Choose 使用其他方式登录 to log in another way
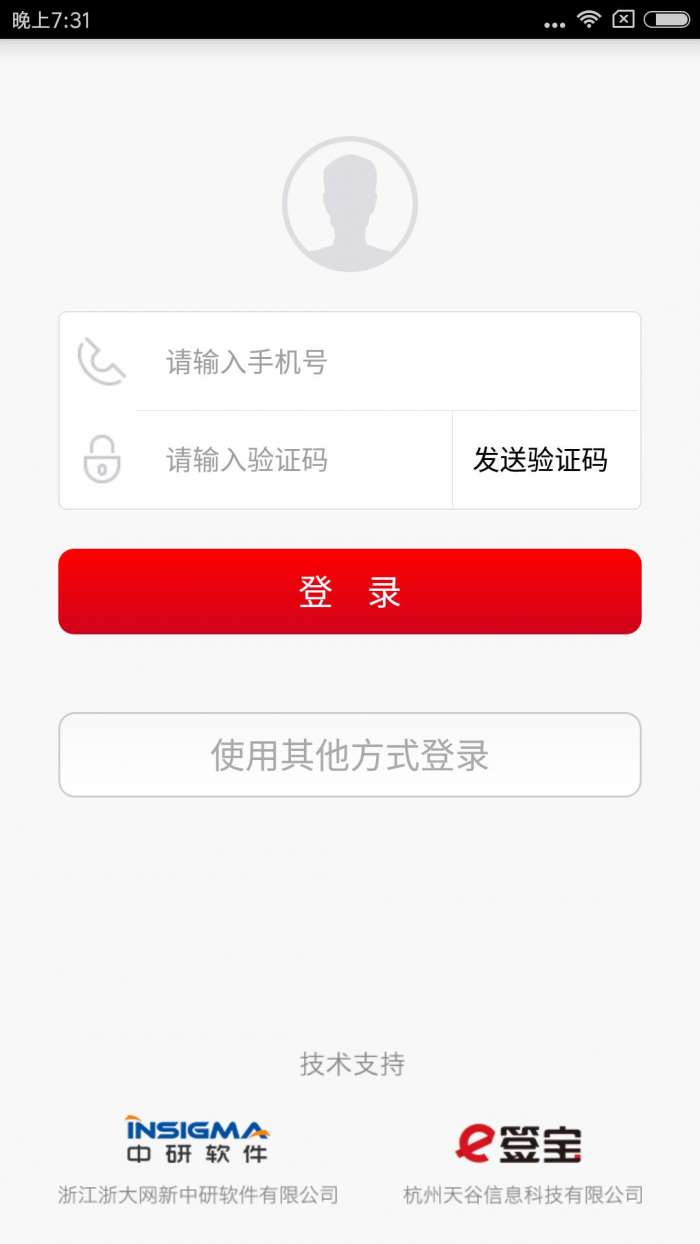Screen dimensions: 700x1244 tap(350, 755)
